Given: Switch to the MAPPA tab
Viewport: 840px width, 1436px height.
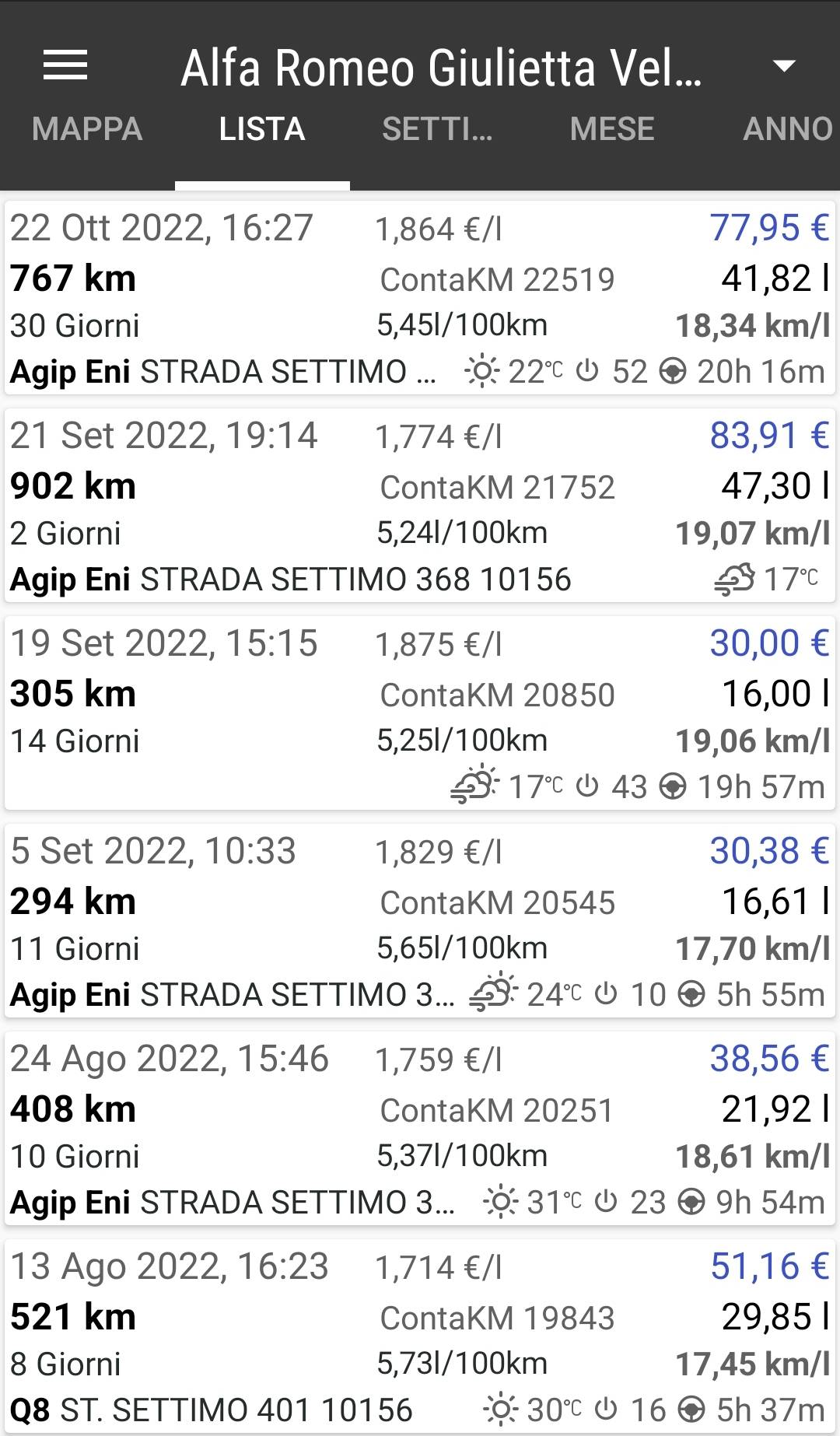Looking at the screenshot, I should (x=87, y=129).
